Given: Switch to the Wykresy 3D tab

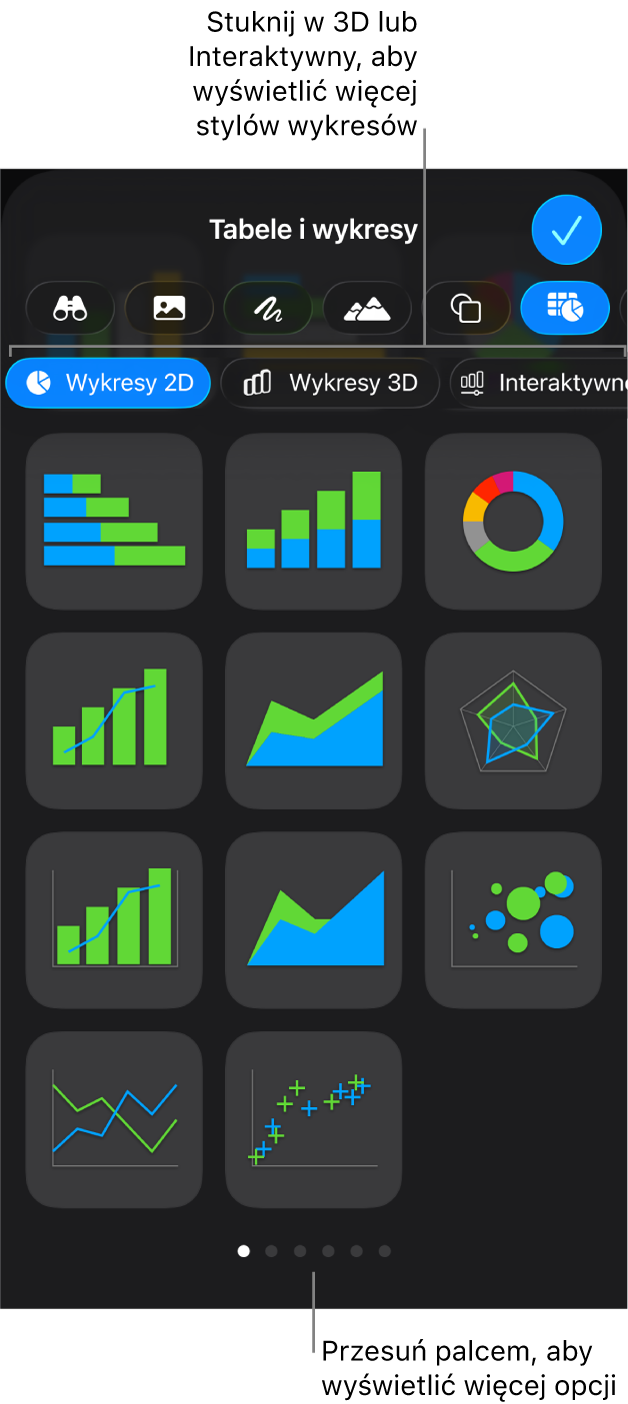Looking at the screenshot, I should (330, 383).
